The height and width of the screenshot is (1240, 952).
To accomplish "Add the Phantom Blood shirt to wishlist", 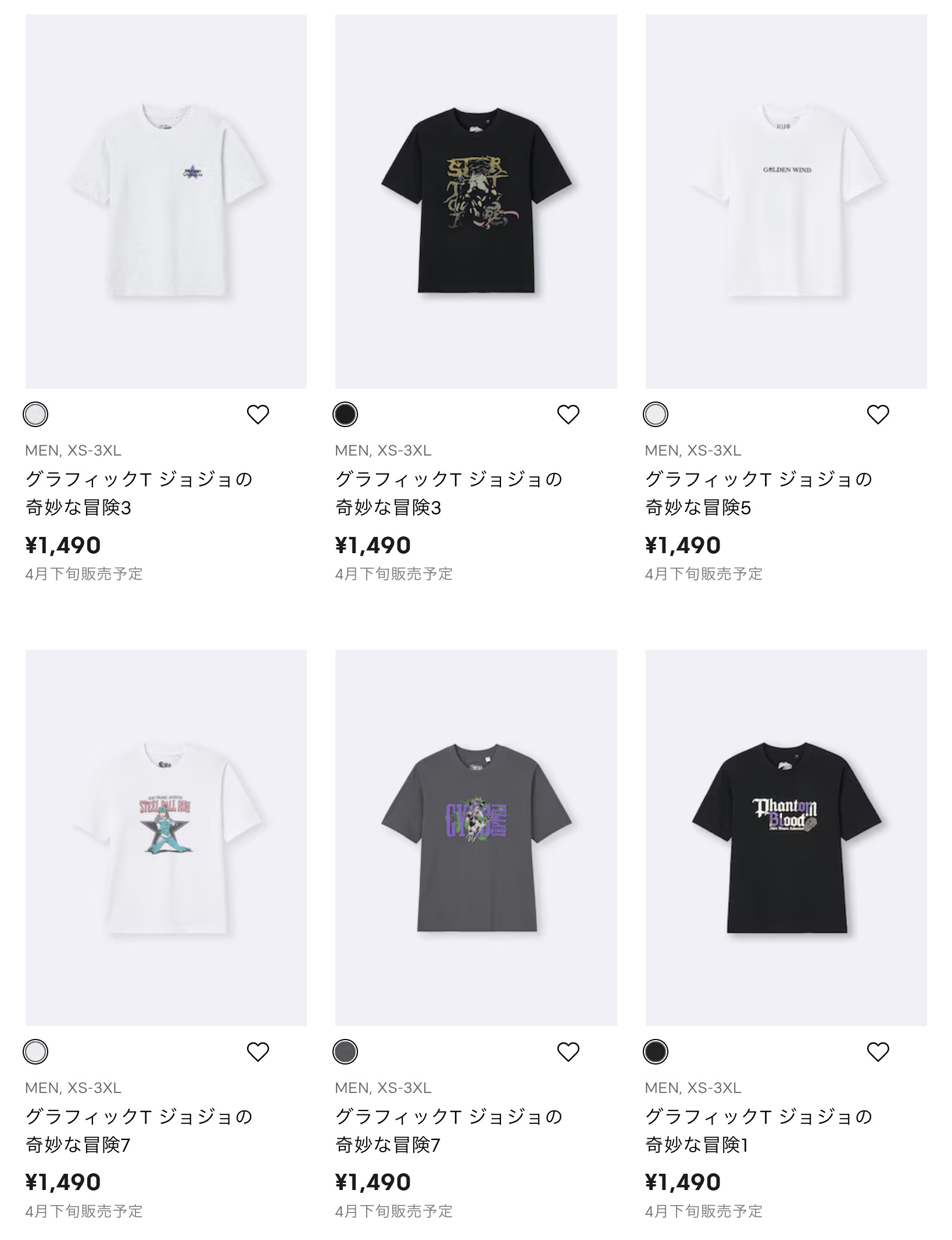I will tap(878, 1052).
